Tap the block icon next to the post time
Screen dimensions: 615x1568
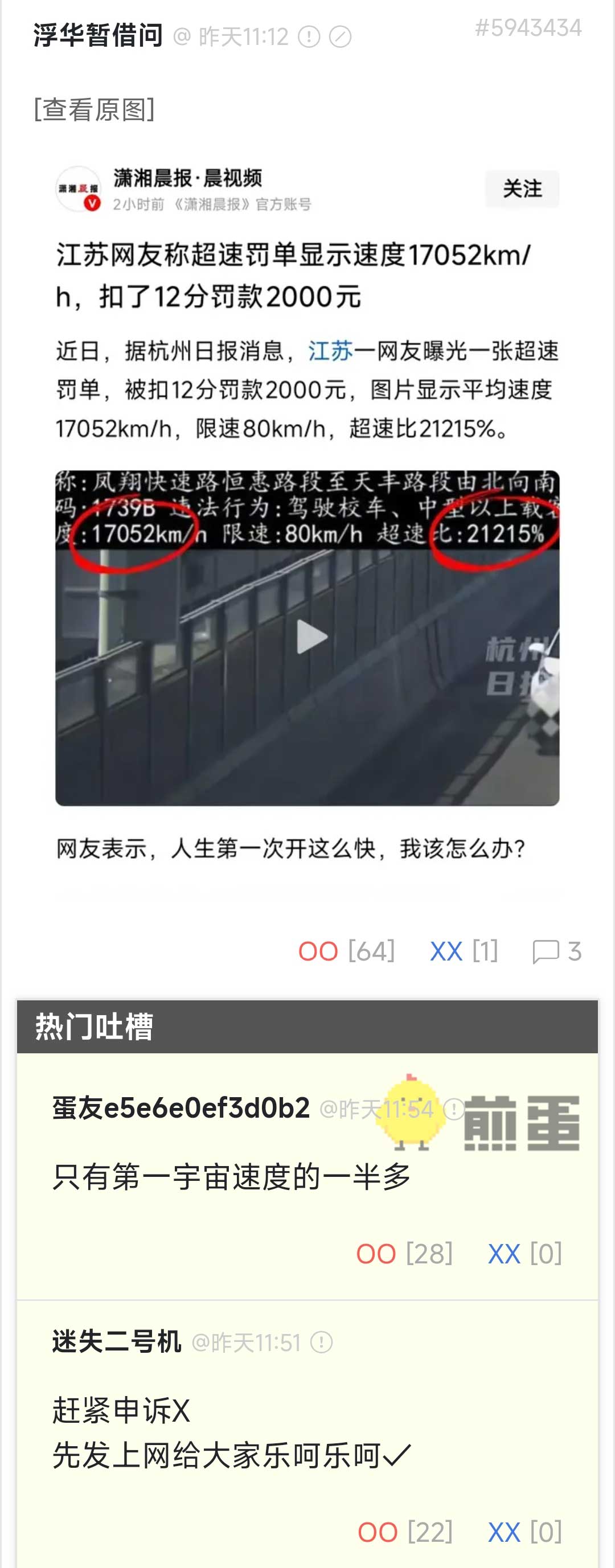[x=340, y=37]
